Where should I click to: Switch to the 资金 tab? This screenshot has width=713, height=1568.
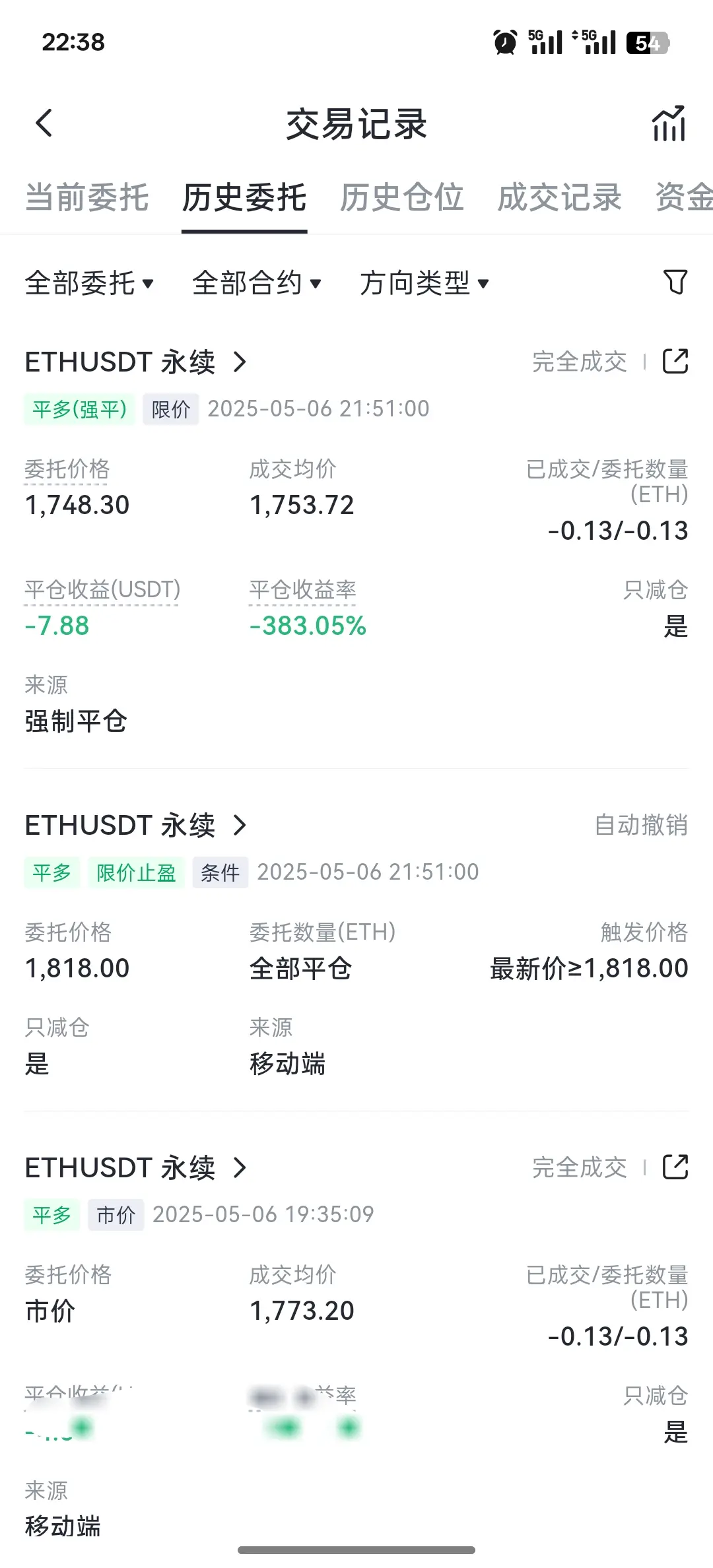pos(684,197)
